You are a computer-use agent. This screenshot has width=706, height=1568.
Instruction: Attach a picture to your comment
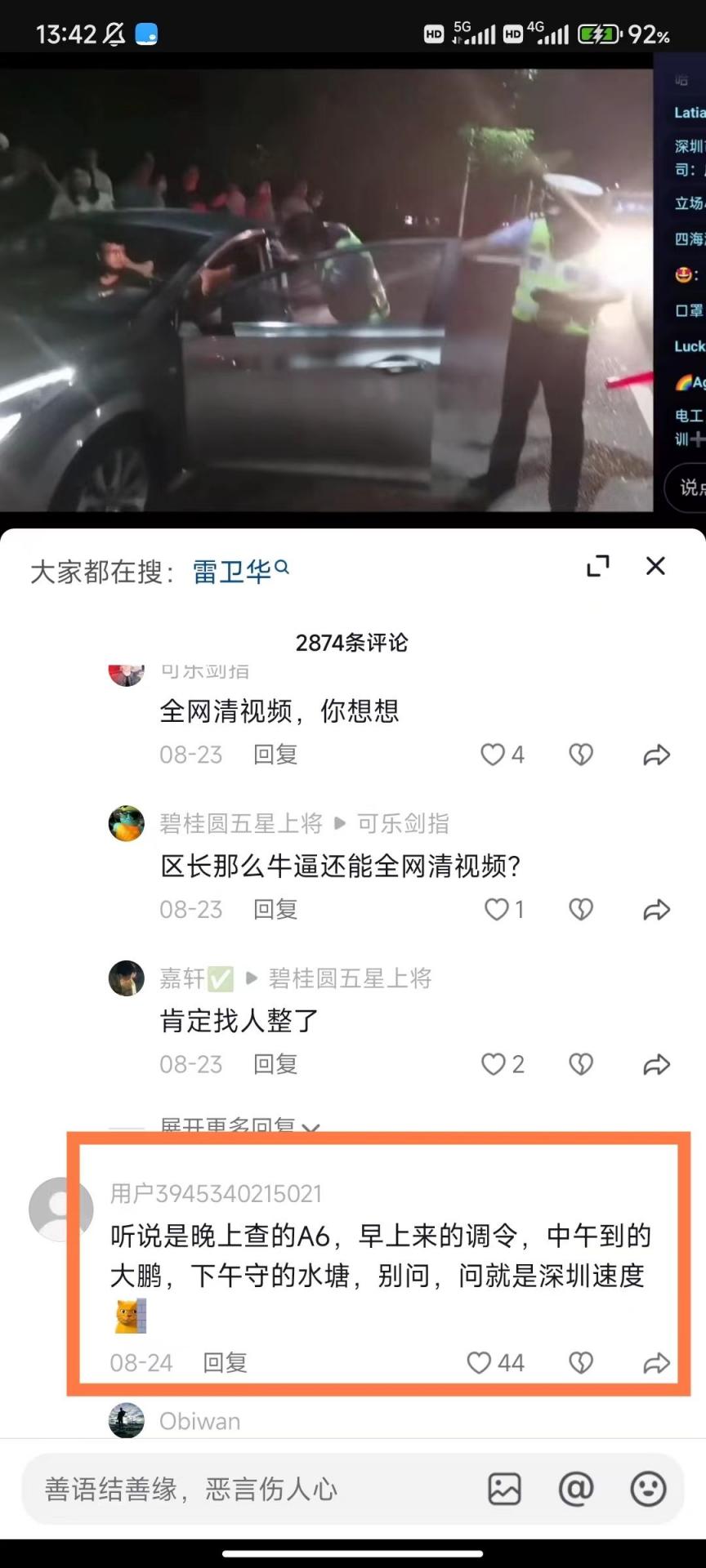pyautogui.click(x=504, y=1489)
